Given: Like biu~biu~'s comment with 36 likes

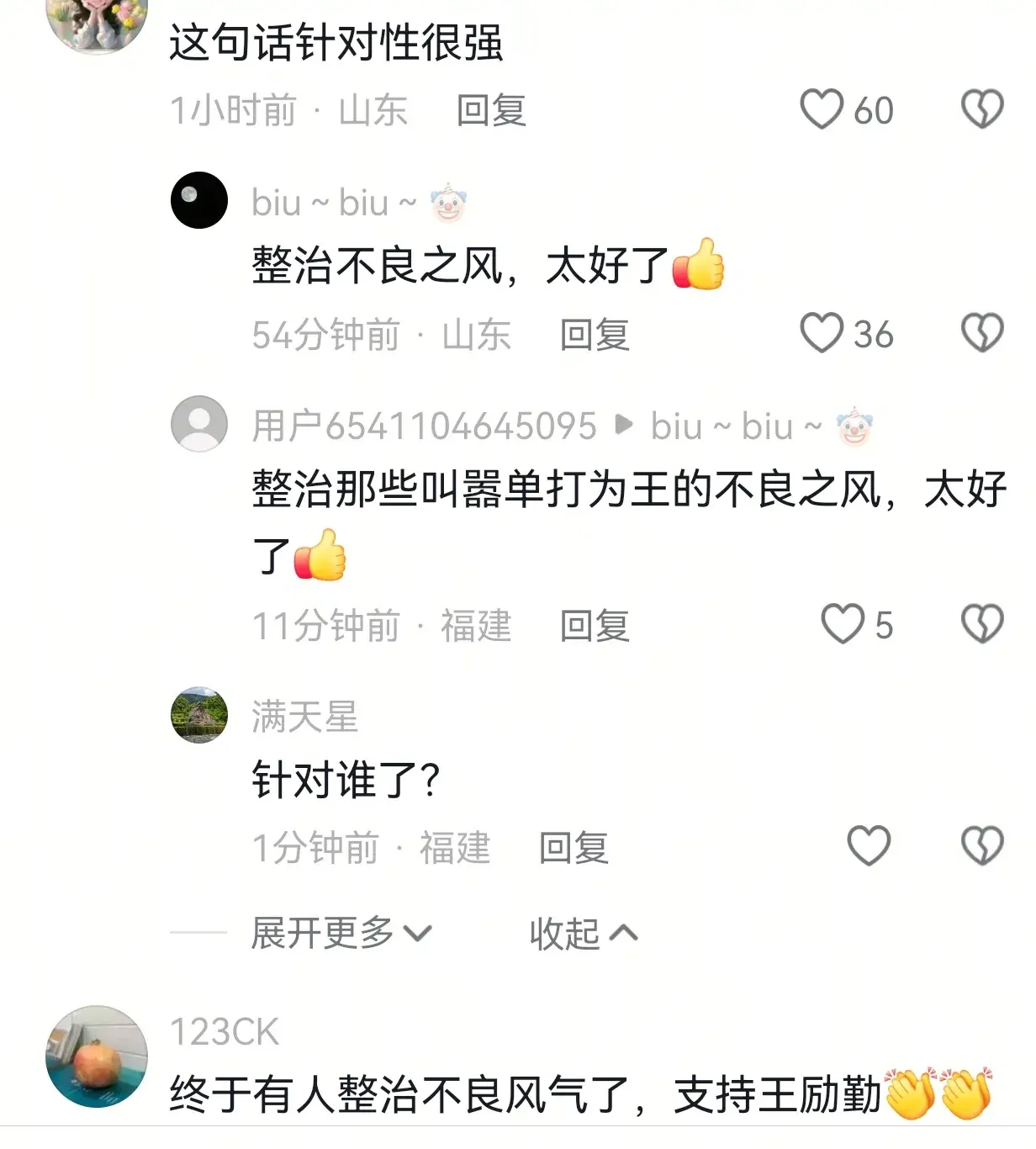Looking at the screenshot, I should [x=822, y=333].
